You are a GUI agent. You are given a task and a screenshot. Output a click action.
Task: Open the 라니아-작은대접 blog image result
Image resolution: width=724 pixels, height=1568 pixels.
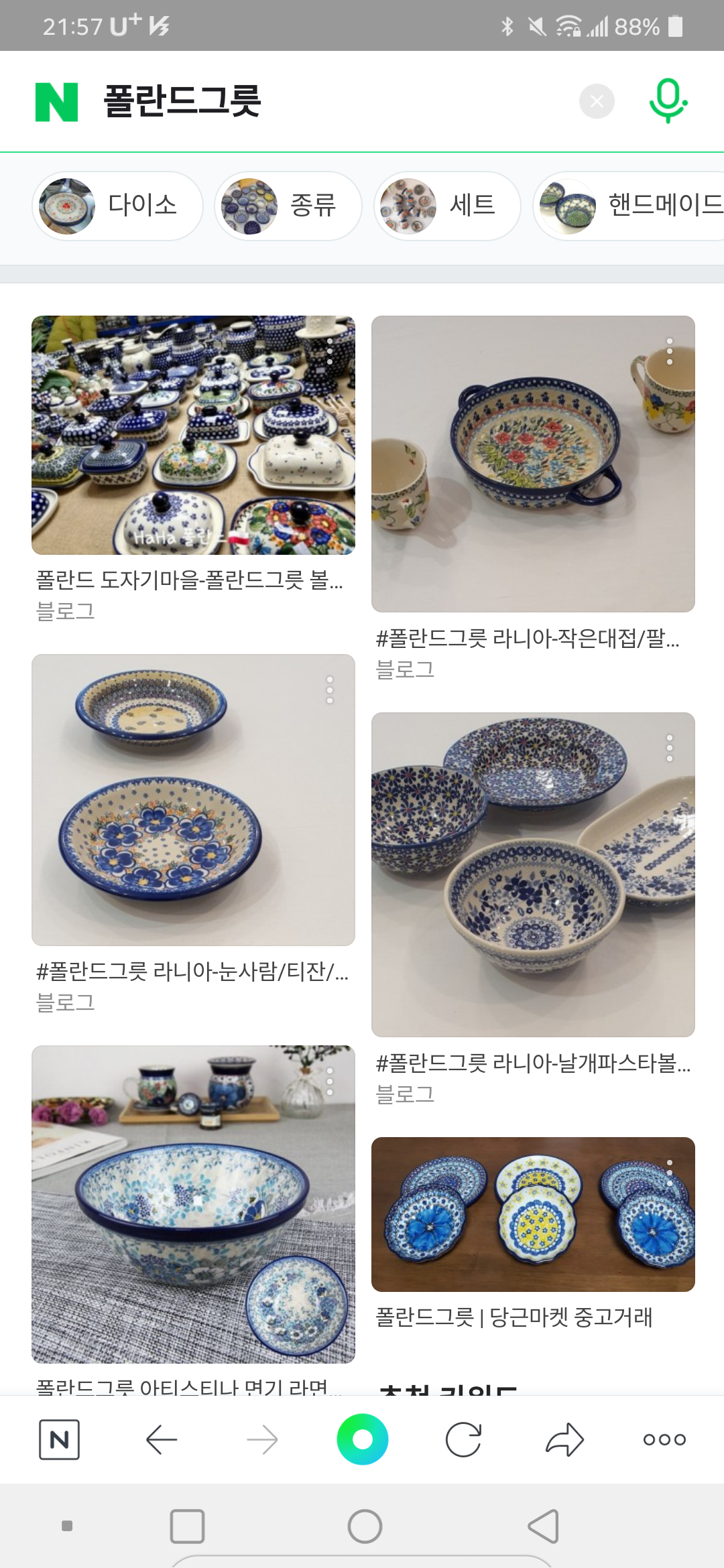[533, 464]
